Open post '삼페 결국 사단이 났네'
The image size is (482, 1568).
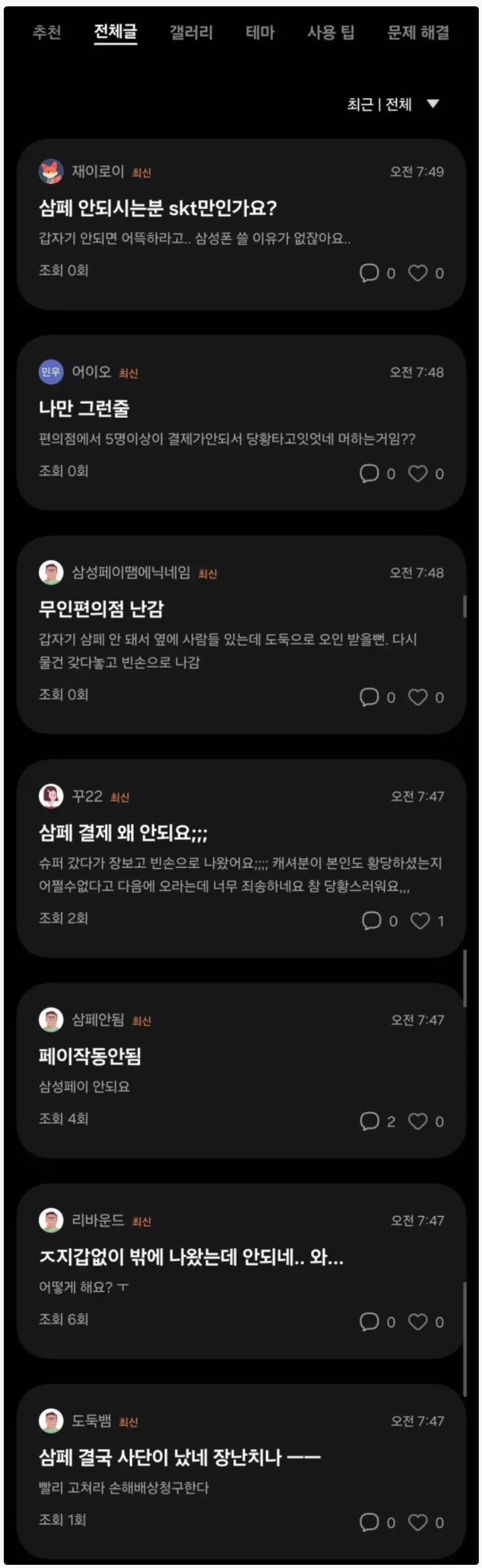[179, 1458]
